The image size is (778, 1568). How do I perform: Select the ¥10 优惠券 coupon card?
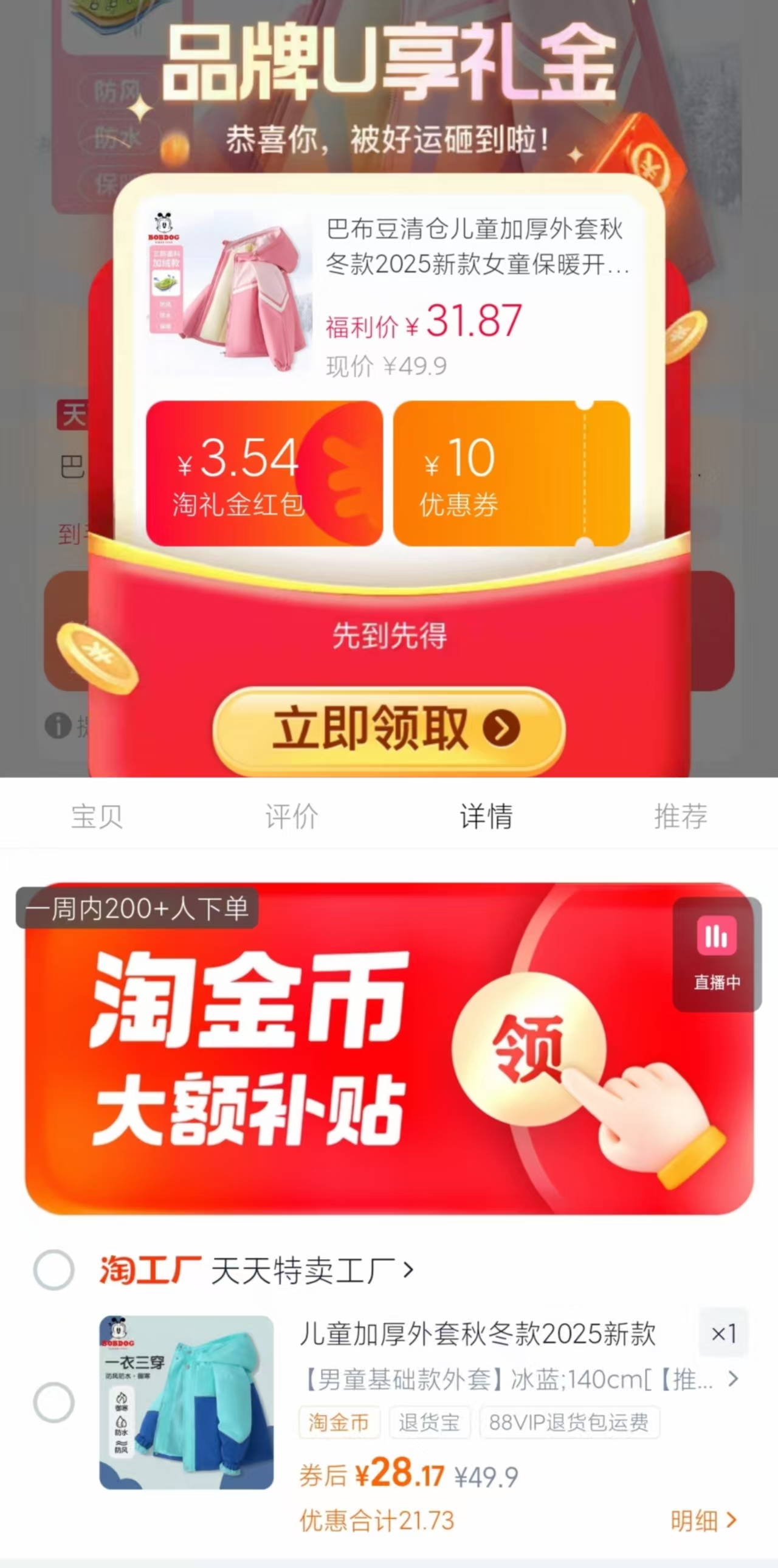point(511,471)
